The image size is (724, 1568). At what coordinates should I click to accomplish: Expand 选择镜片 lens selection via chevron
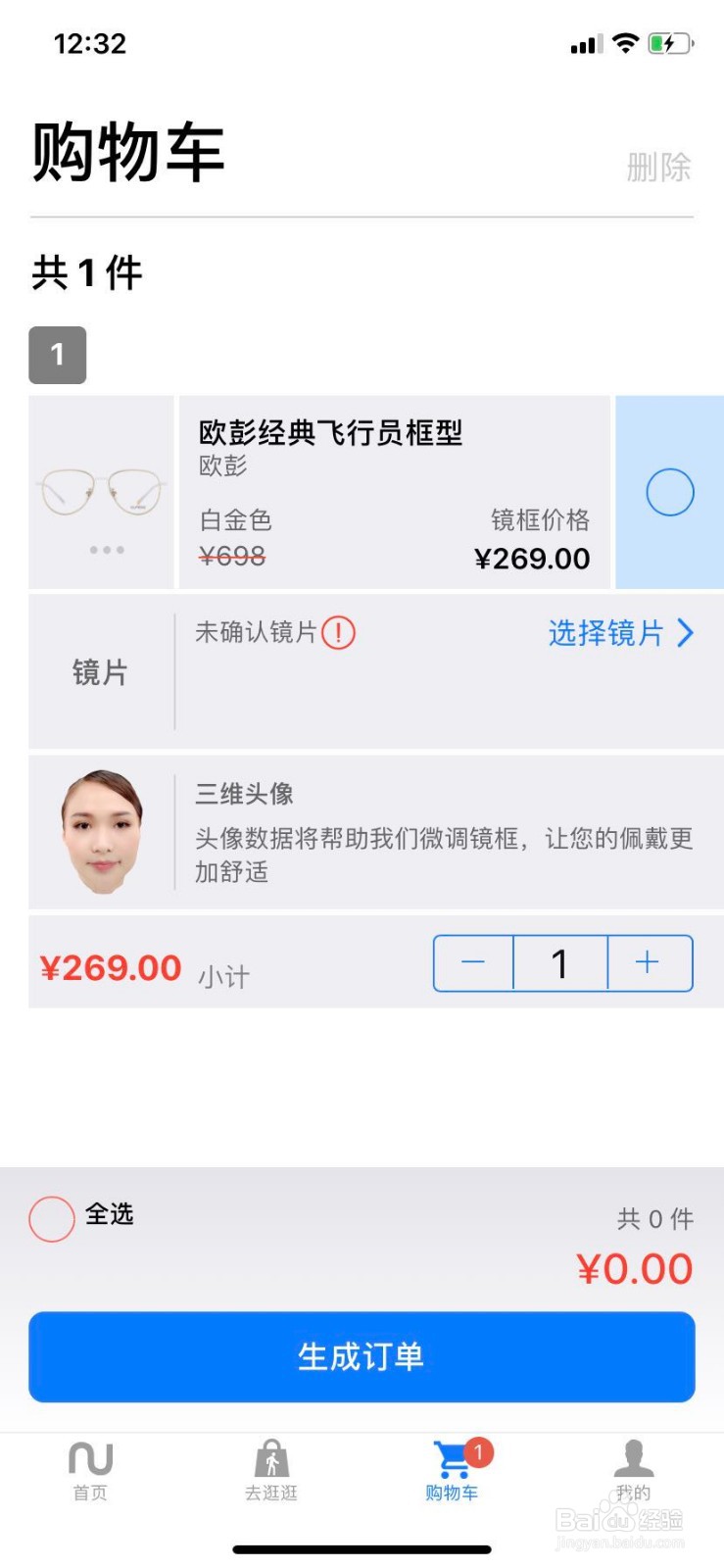(x=686, y=634)
